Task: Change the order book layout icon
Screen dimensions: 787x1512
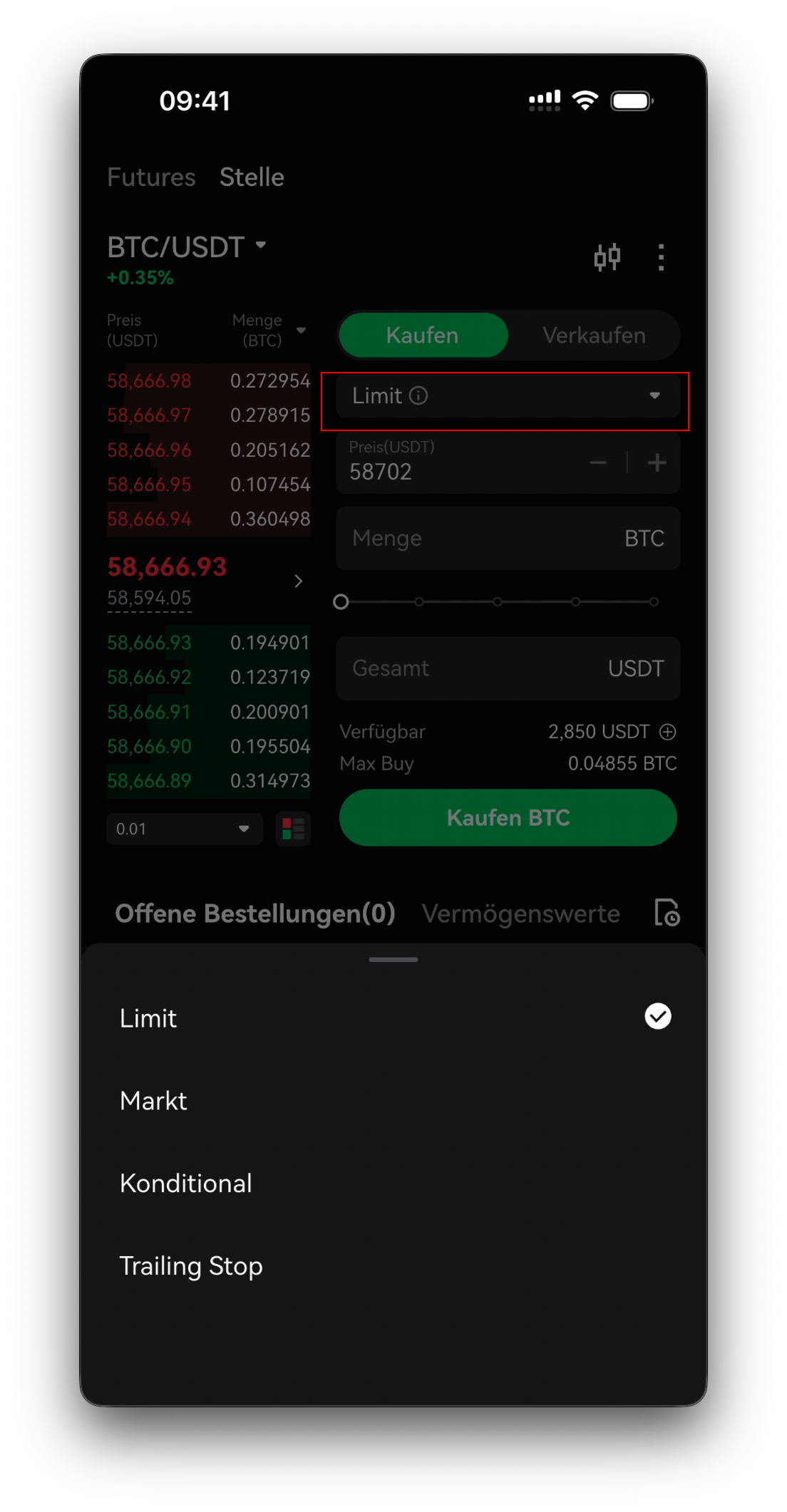Action: [293, 829]
